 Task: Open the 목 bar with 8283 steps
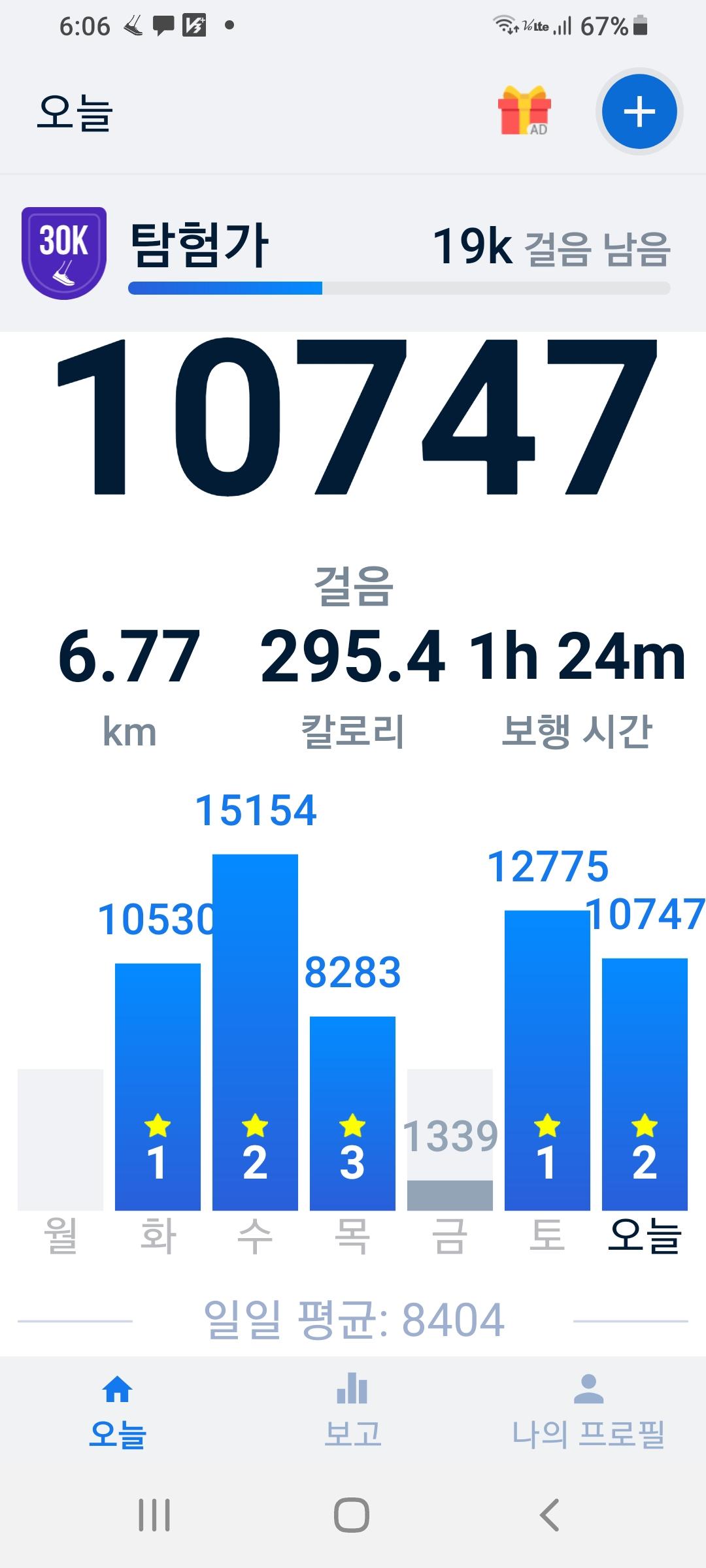click(352, 1111)
